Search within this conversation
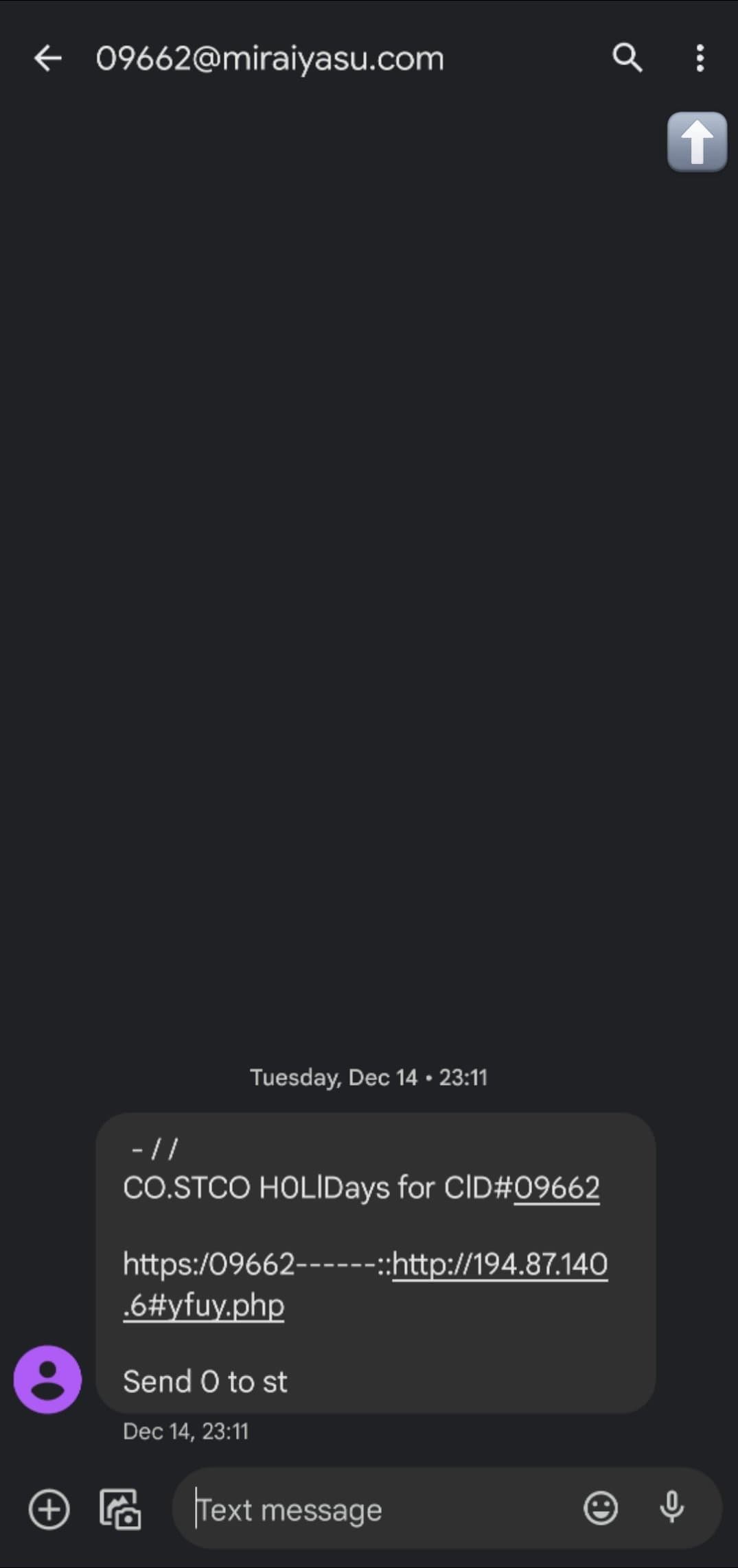The width and height of the screenshot is (738, 1568). coord(627,58)
